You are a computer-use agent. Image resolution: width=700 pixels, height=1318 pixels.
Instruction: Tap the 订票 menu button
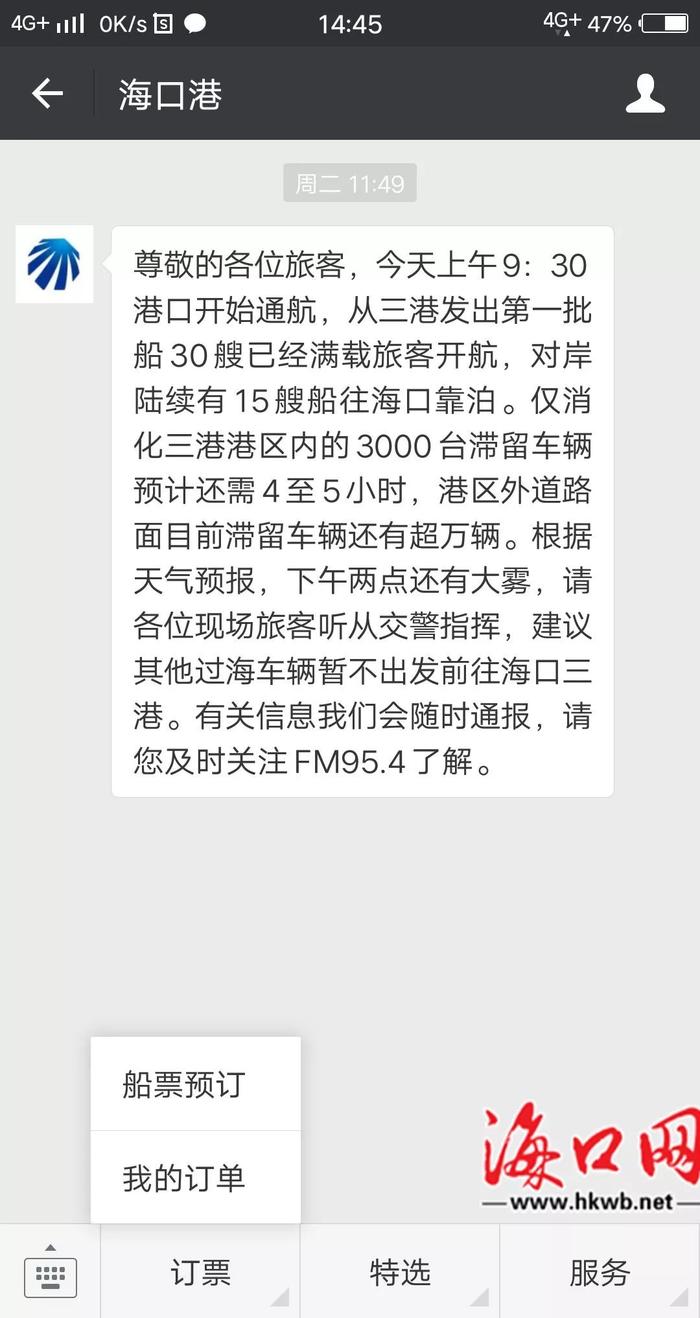(x=200, y=1272)
